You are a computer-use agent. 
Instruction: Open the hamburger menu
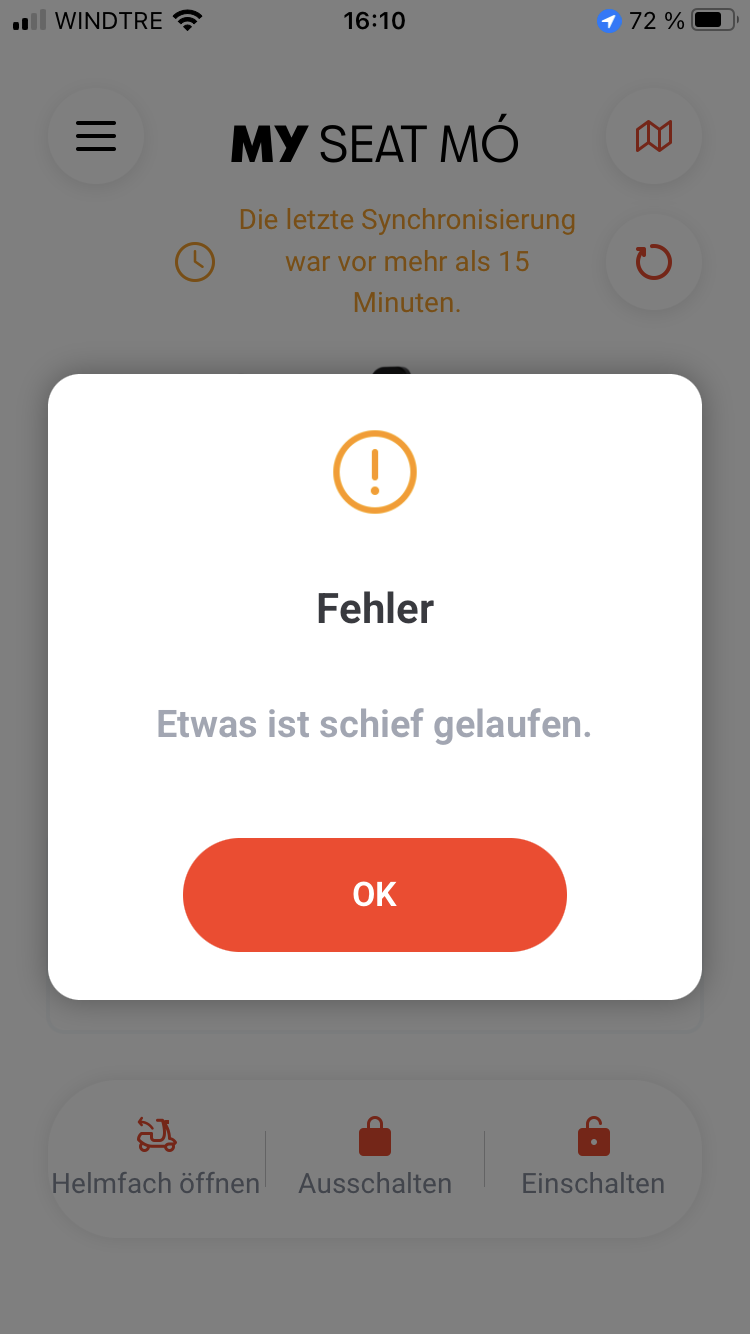coord(96,136)
